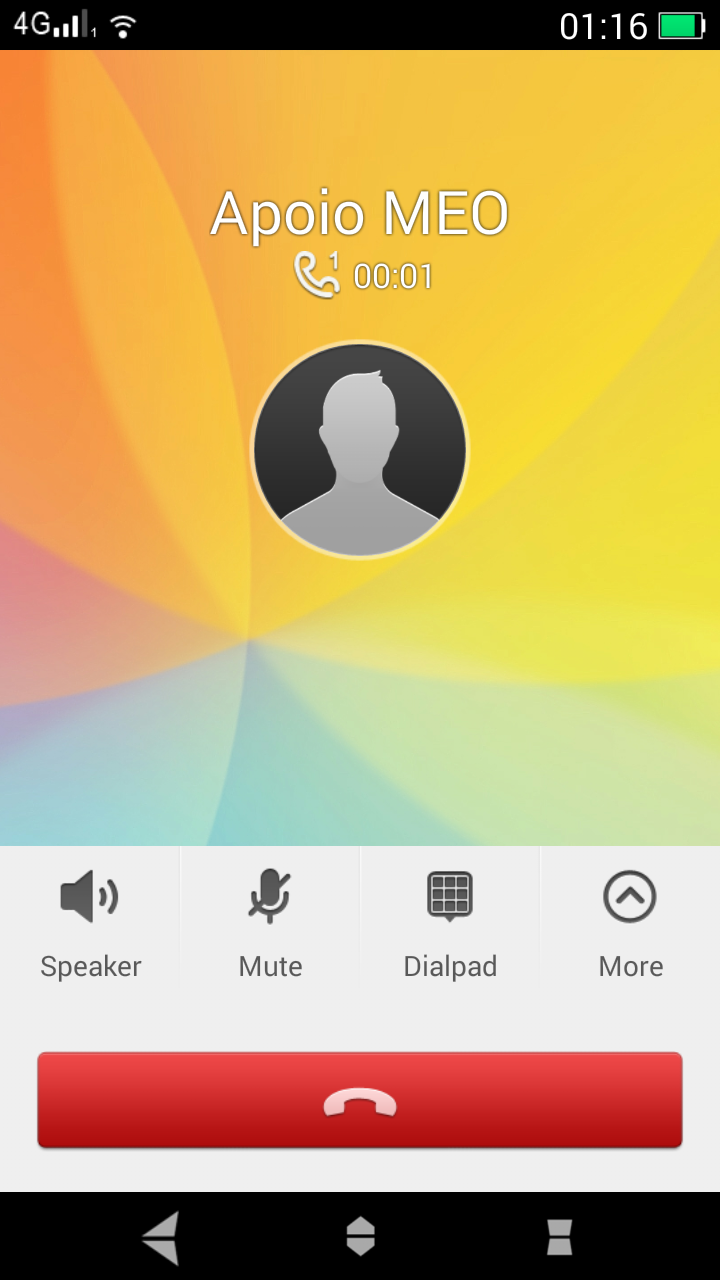Expand the More call options
This screenshot has height=1280, width=720.
click(630, 920)
